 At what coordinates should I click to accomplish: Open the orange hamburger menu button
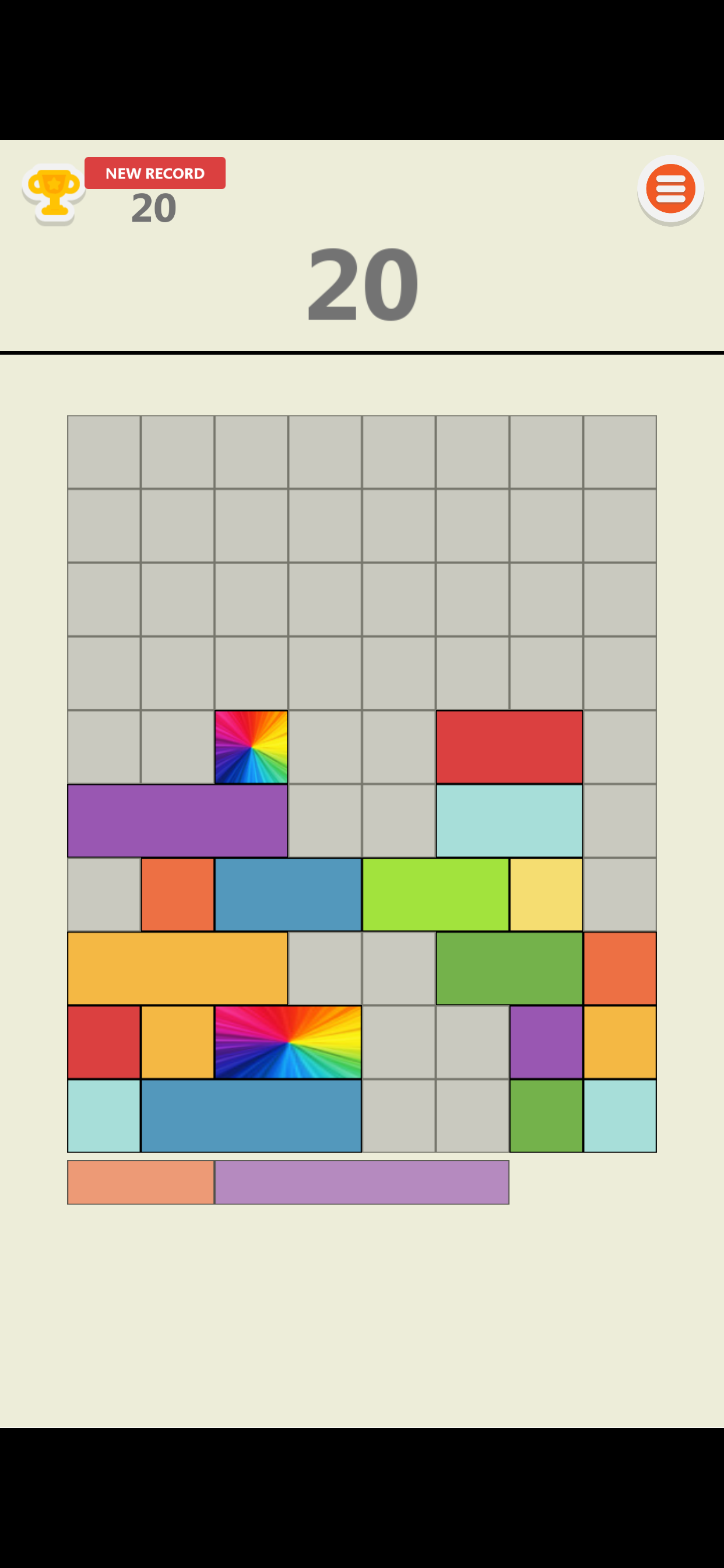[x=670, y=190]
